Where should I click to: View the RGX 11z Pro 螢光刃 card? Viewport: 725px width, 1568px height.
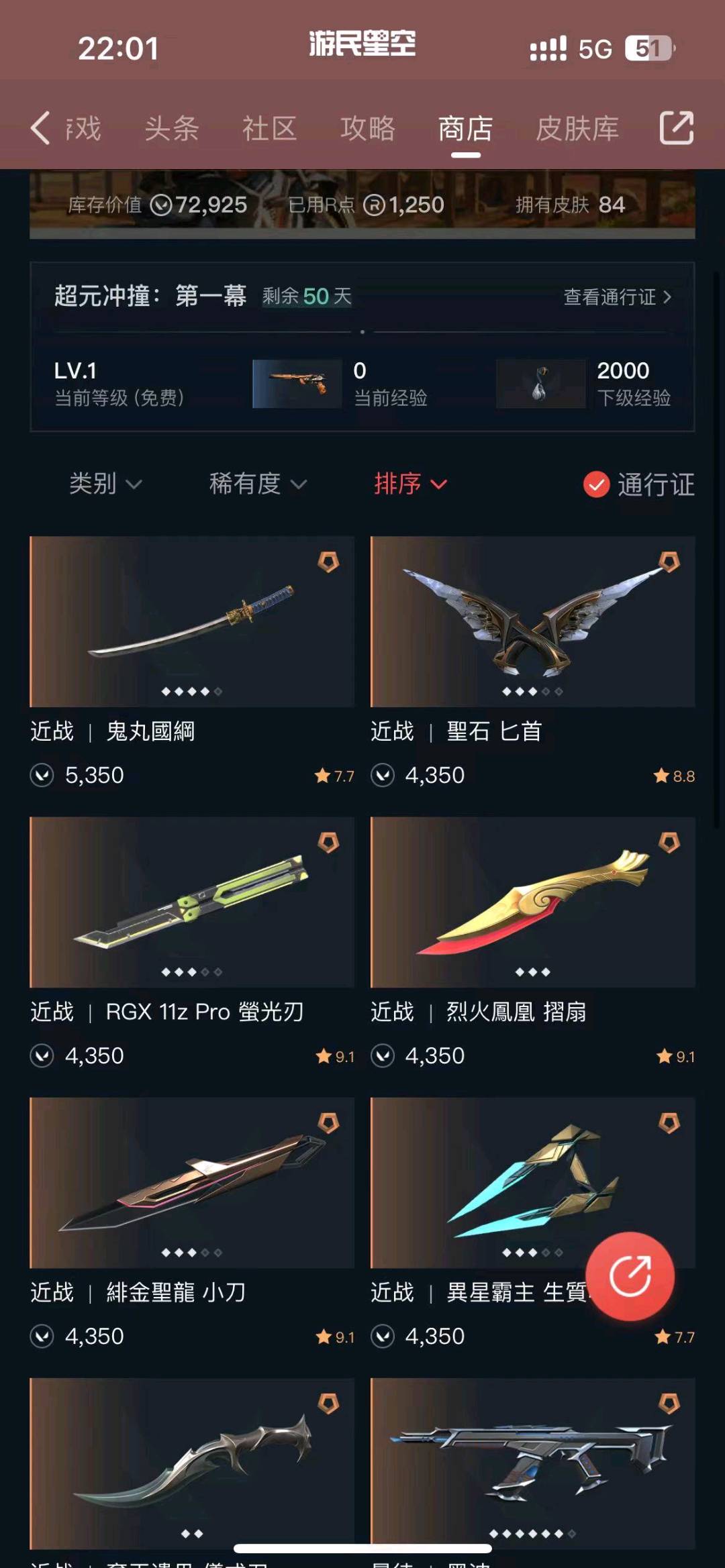pyautogui.click(x=192, y=943)
